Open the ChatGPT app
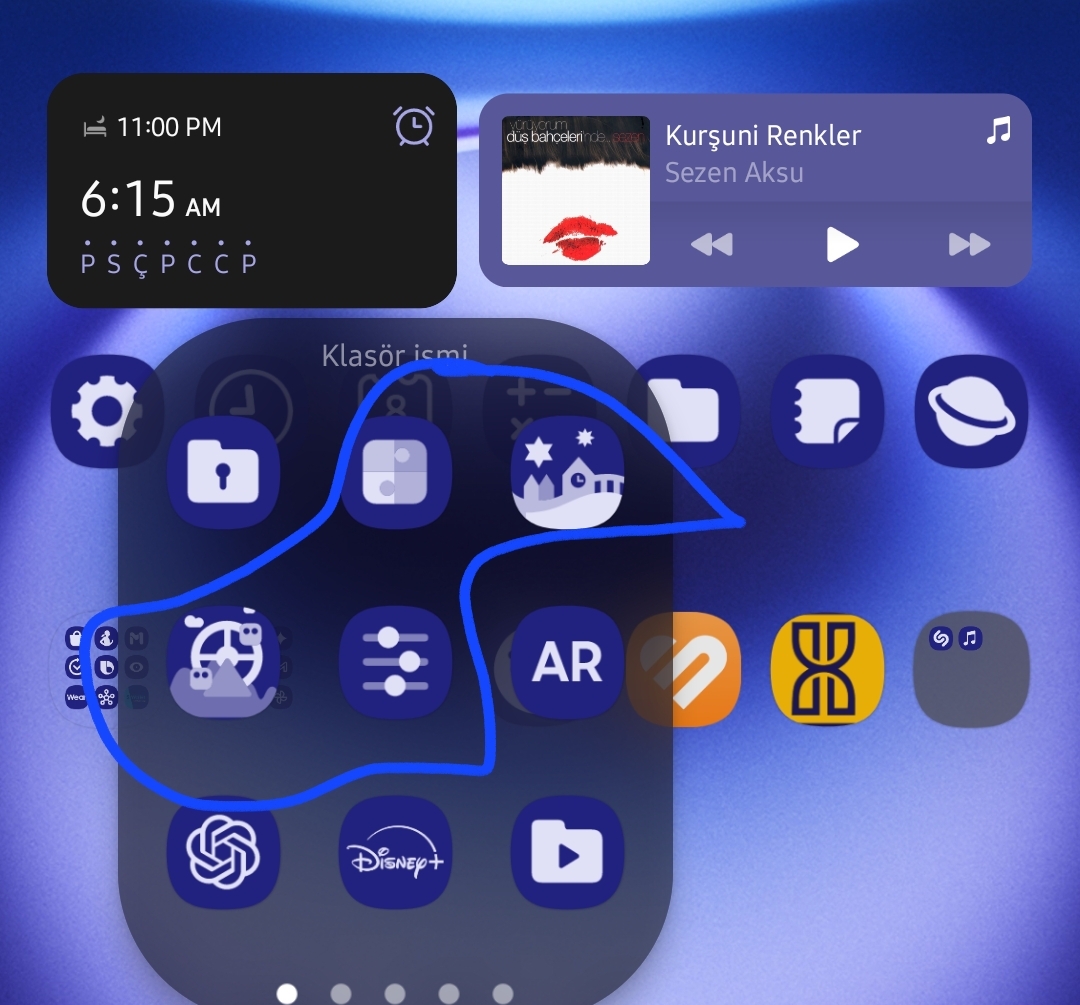 [223, 853]
